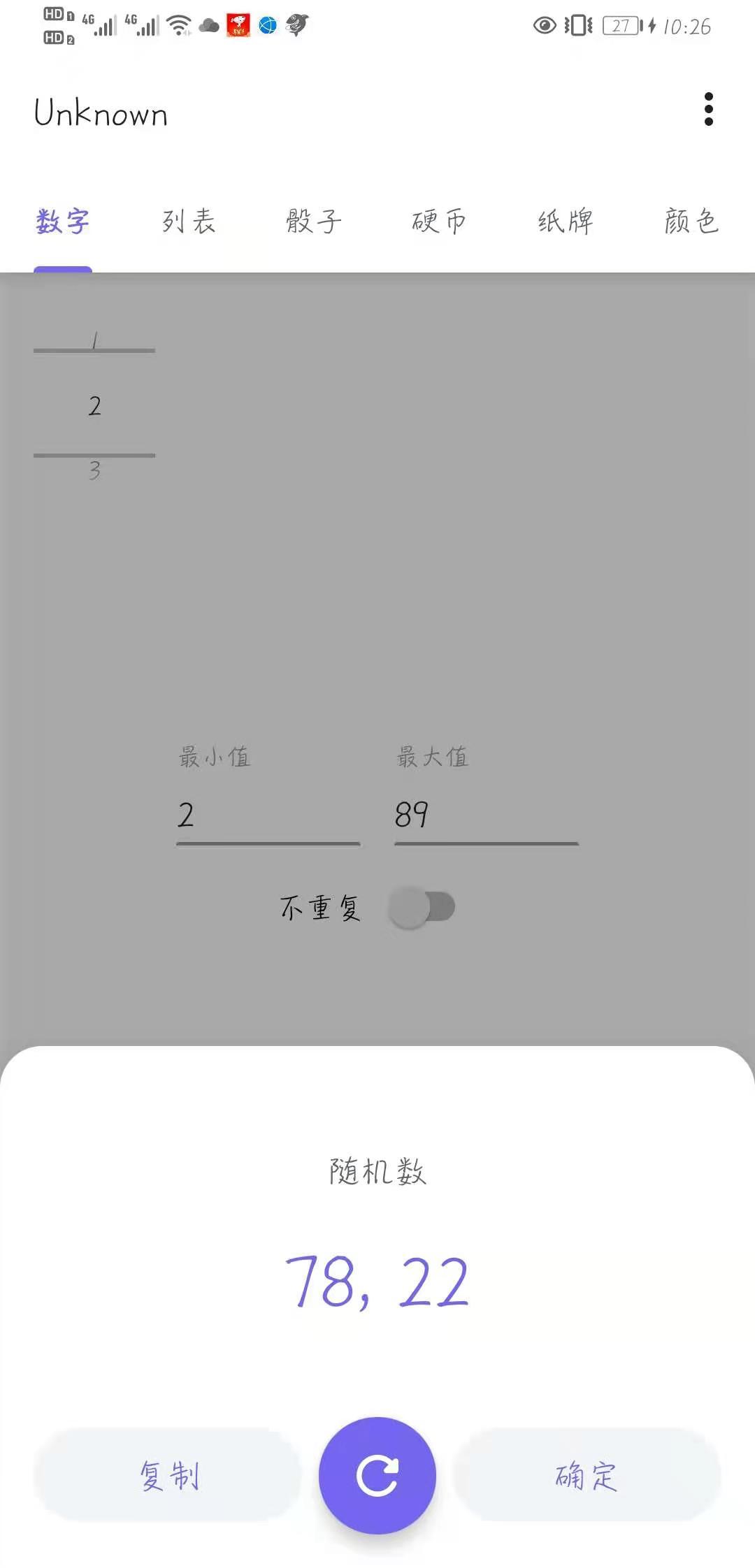
Task: Edit the 最大值 field
Action: point(486,815)
